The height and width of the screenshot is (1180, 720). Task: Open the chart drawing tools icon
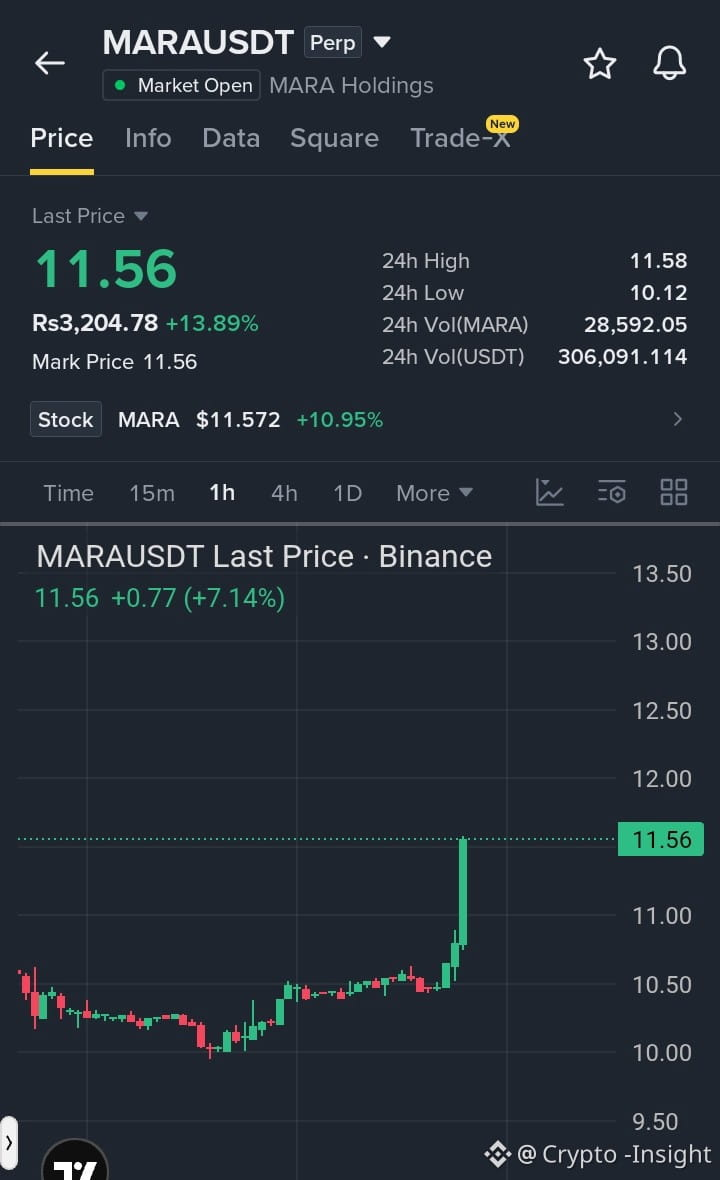click(x=549, y=492)
